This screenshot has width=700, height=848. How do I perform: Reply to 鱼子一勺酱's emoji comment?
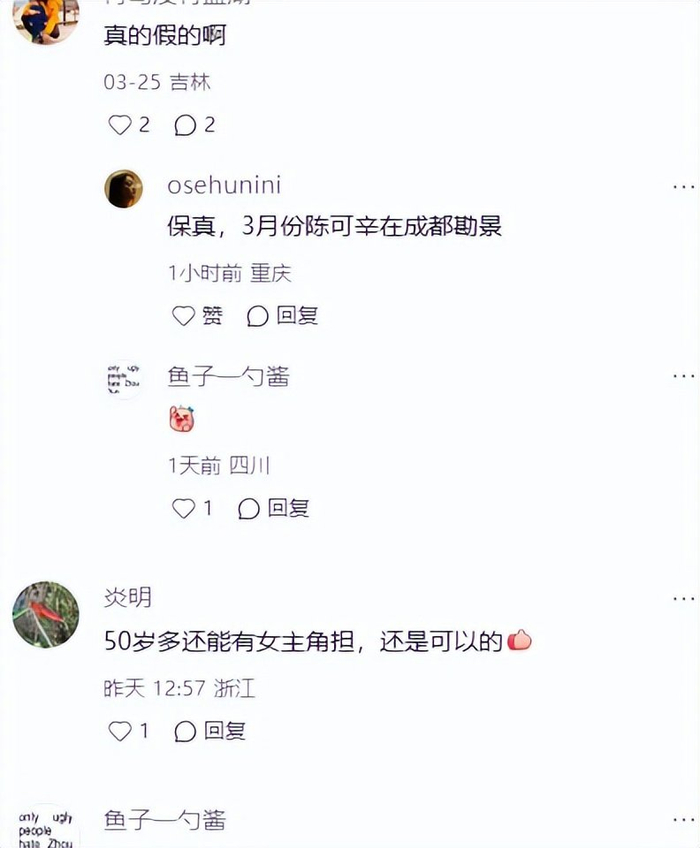[274, 508]
